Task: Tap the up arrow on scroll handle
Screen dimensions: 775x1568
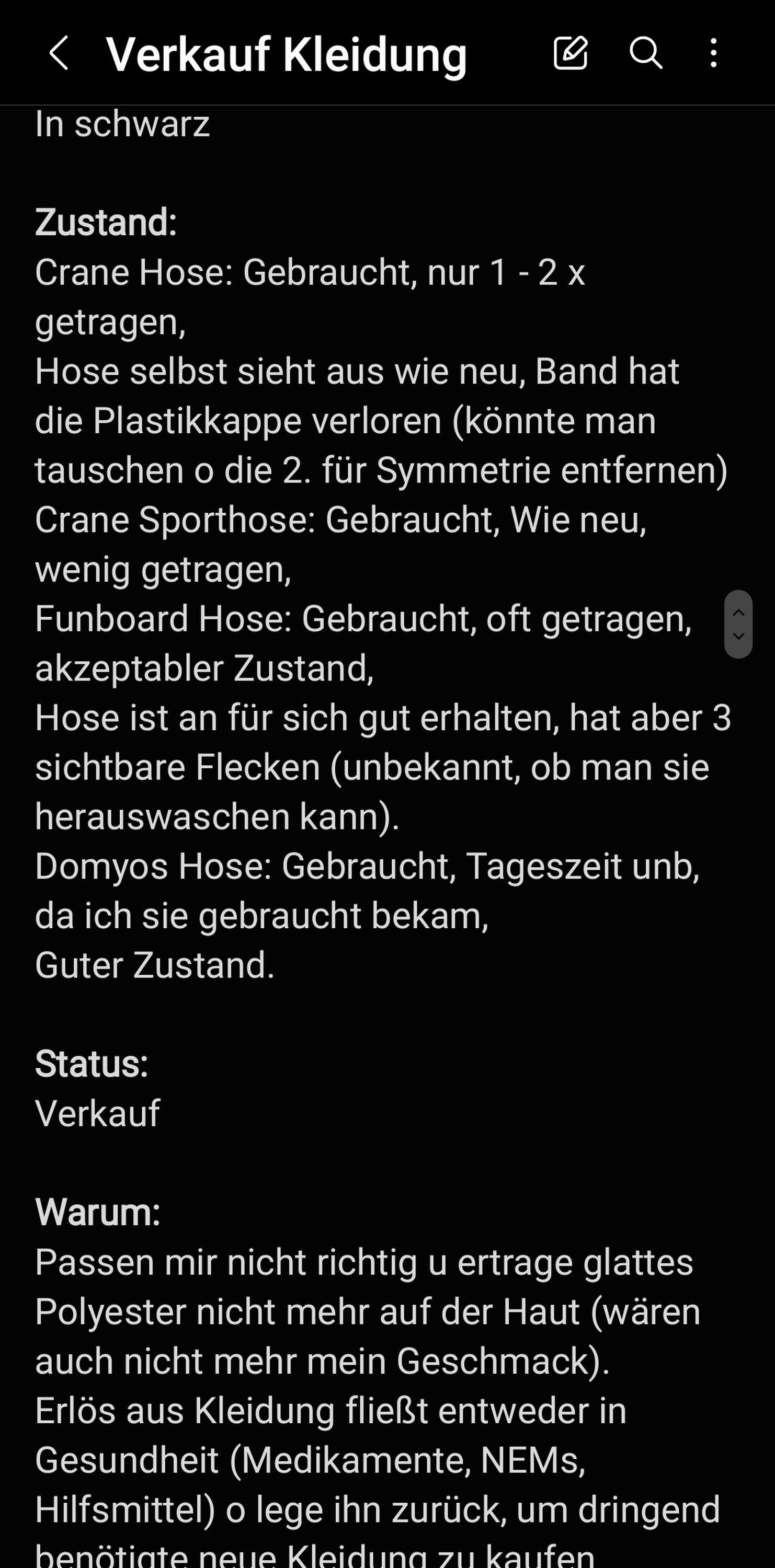Action: pyautogui.click(x=738, y=612)
